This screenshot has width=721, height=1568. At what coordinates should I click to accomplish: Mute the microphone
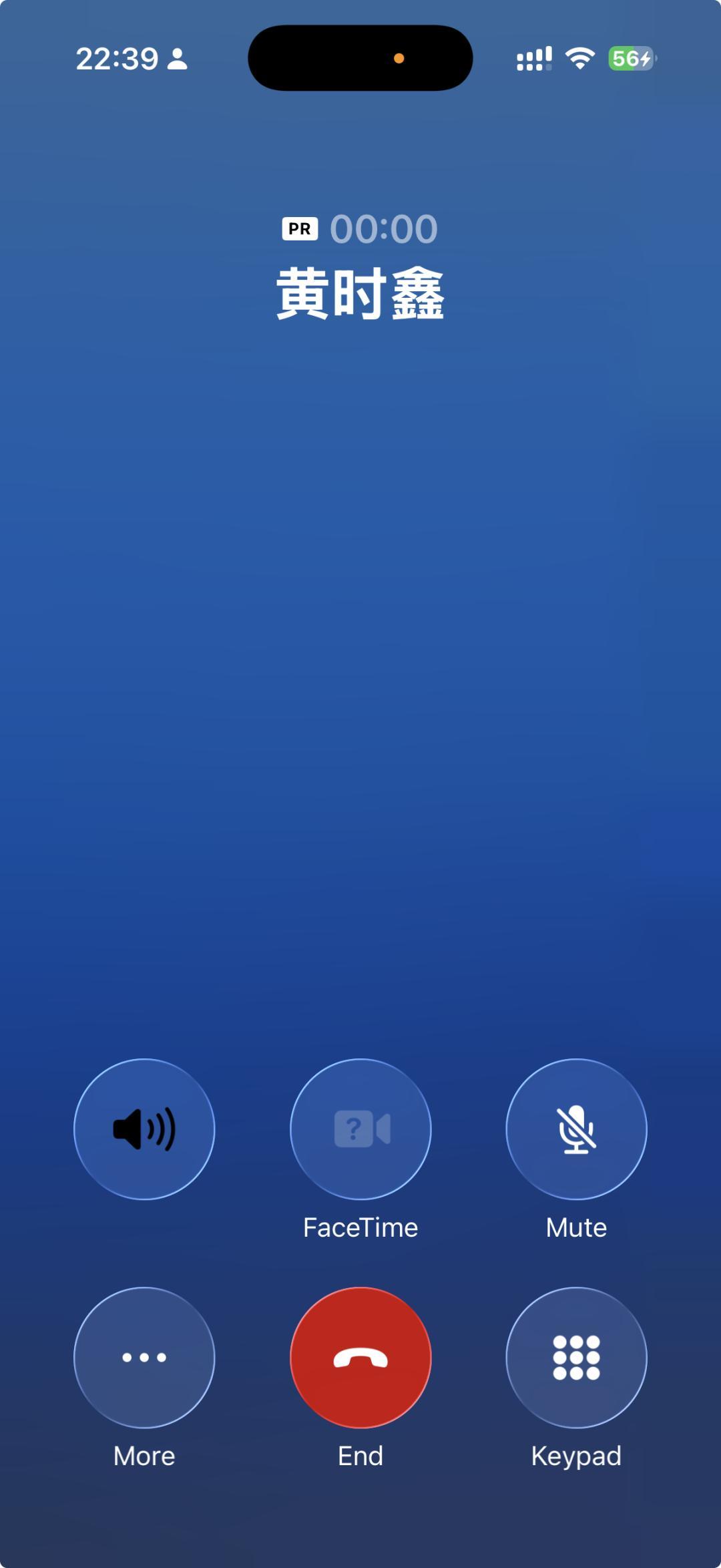pyautogui.click(x=576, y=1129)
